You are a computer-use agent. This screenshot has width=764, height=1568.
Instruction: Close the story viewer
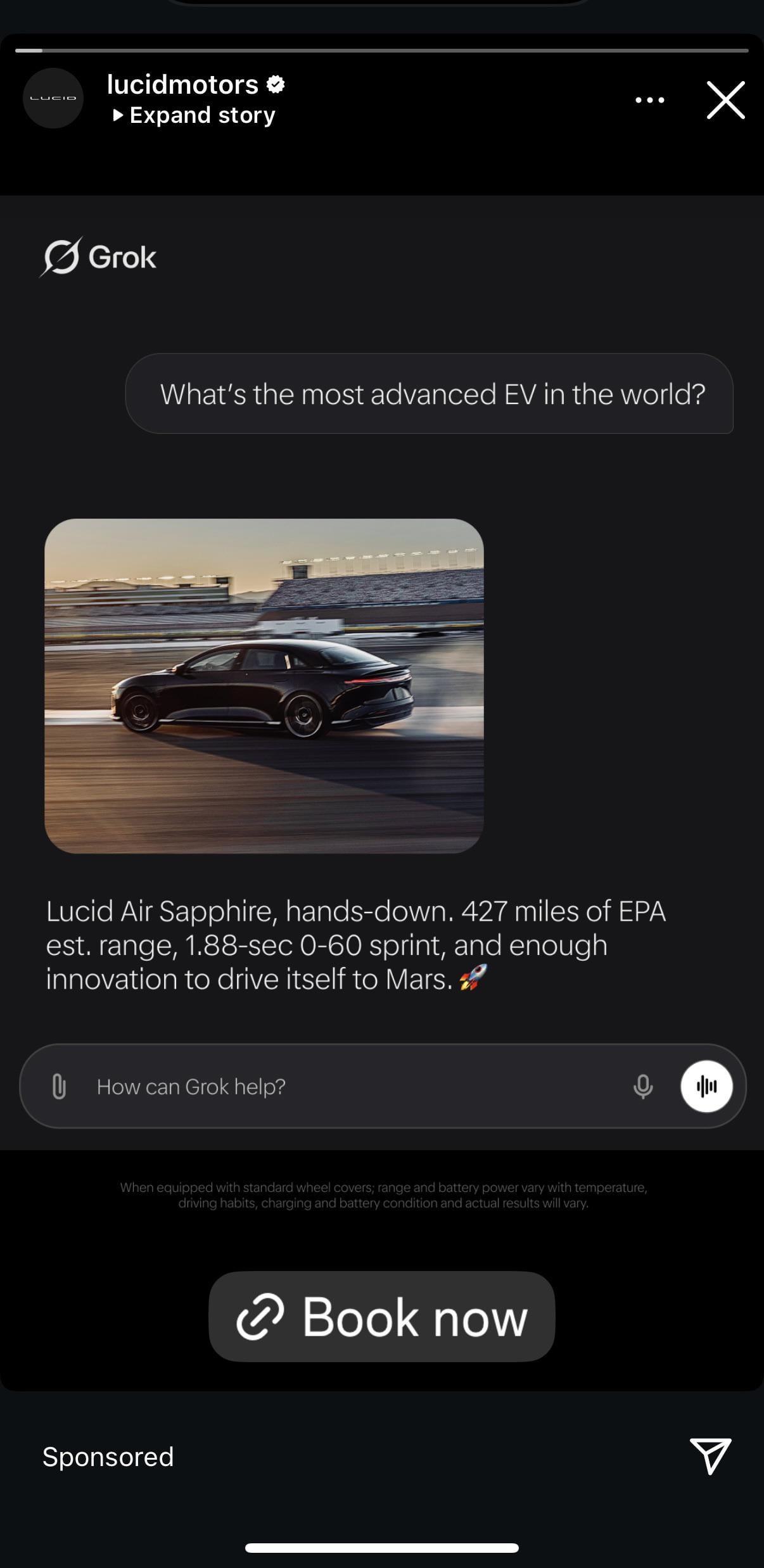coord(725,100)
